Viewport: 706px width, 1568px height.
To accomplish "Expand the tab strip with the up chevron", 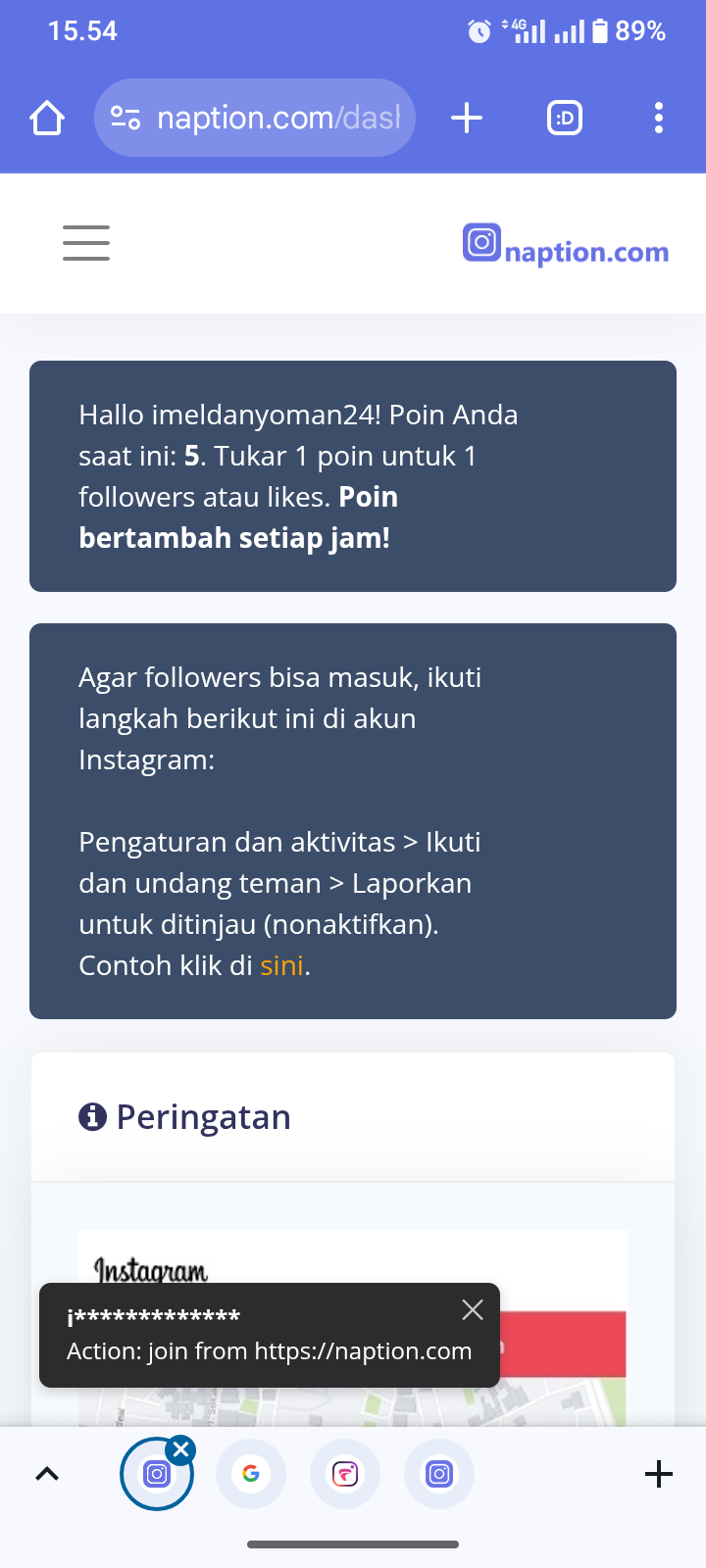I will [x=47, y=1474].
